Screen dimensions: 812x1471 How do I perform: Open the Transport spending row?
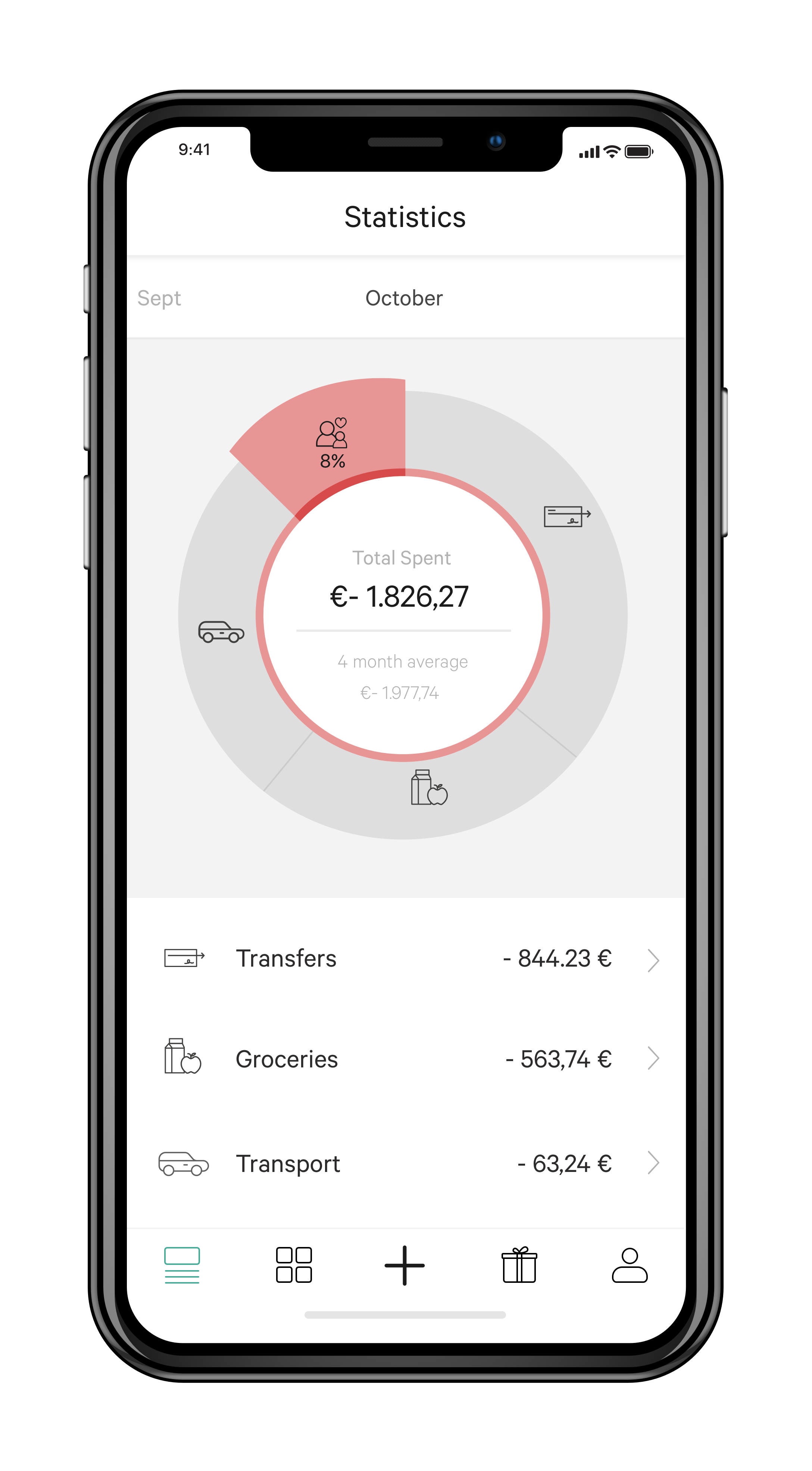pyautogui.click(x=406, y=1163)
